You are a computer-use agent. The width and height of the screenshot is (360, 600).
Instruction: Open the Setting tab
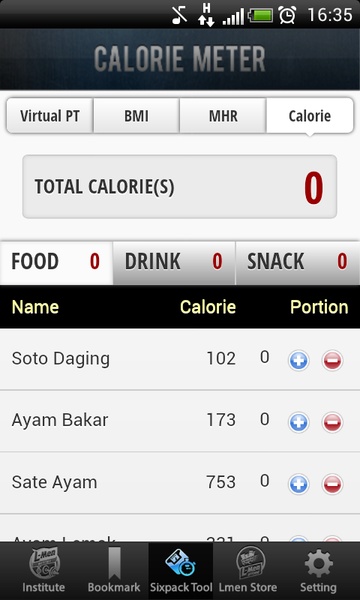318,571
